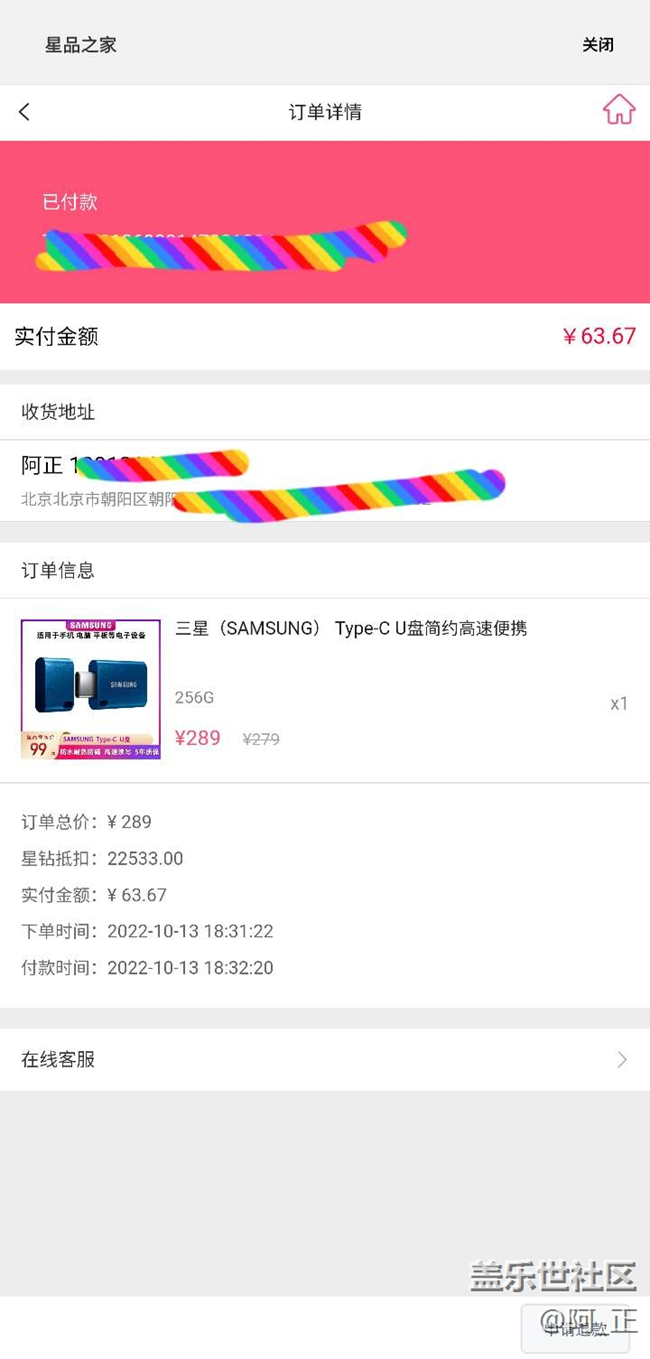
Task: Go back from the order details page
Action: click(25, 112)
